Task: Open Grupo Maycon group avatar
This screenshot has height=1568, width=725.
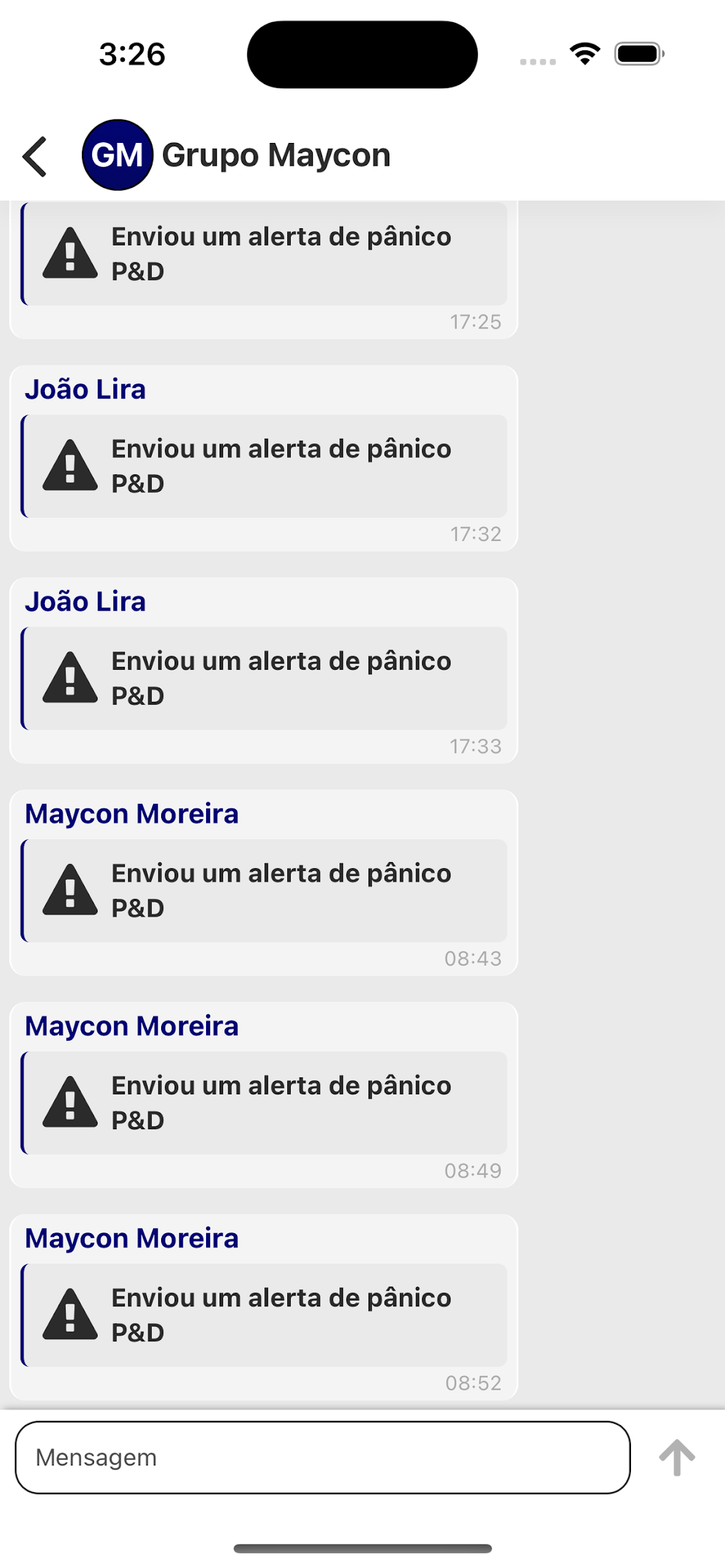Action: click(x=117, y=155)
